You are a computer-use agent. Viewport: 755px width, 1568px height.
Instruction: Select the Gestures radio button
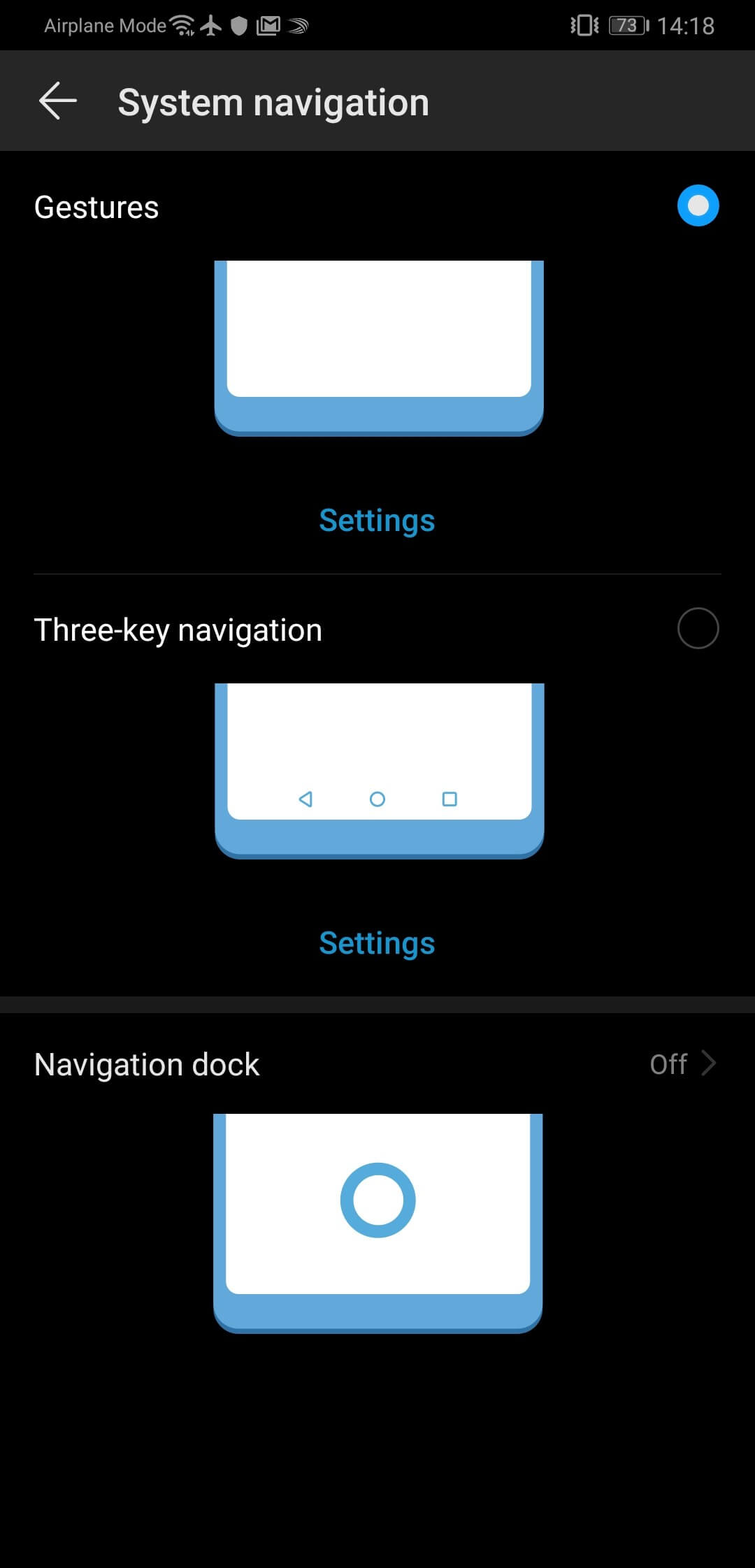pyautogui.click(x=698, y=205)
